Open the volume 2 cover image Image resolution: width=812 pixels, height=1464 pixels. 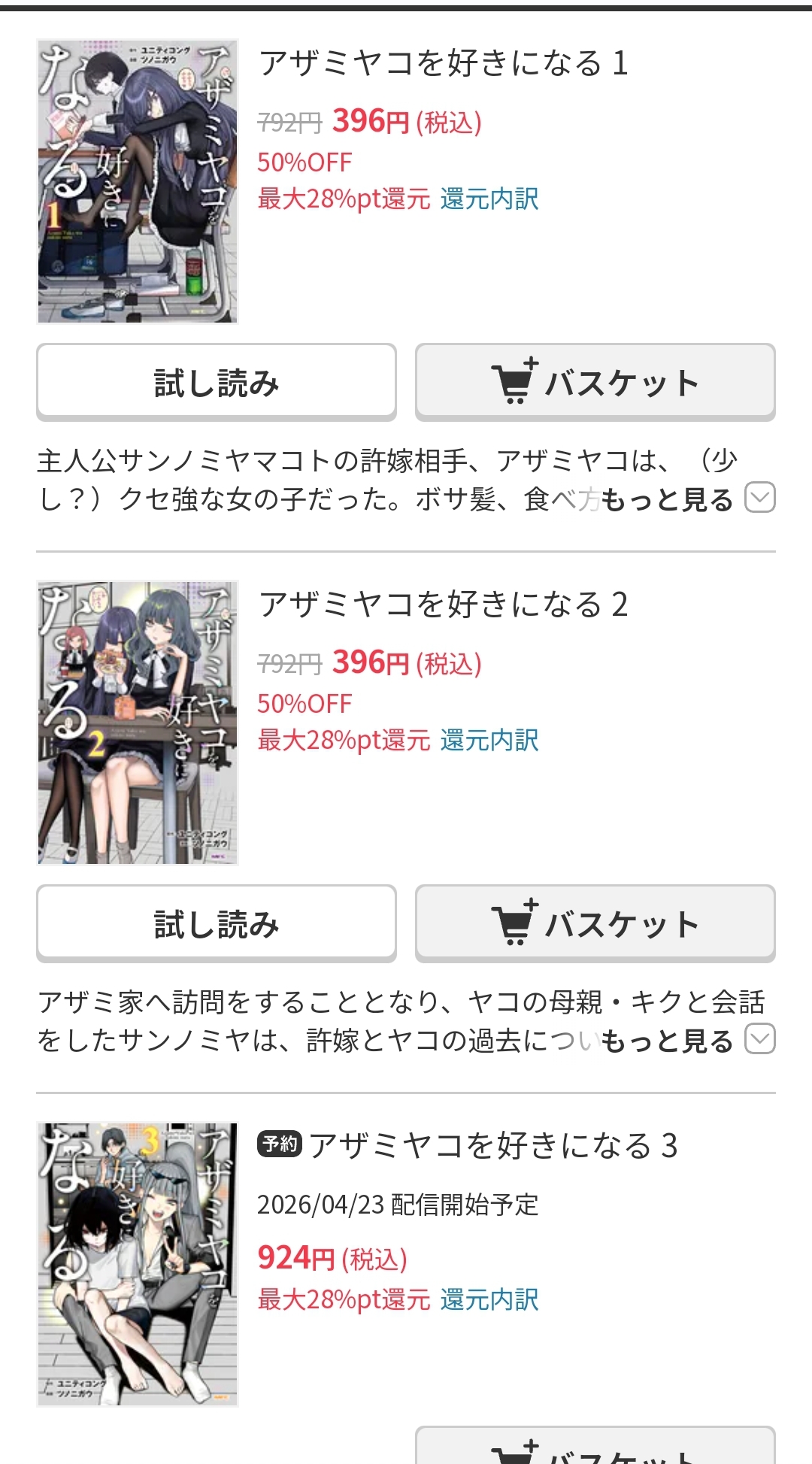click(x=138, y=723)
